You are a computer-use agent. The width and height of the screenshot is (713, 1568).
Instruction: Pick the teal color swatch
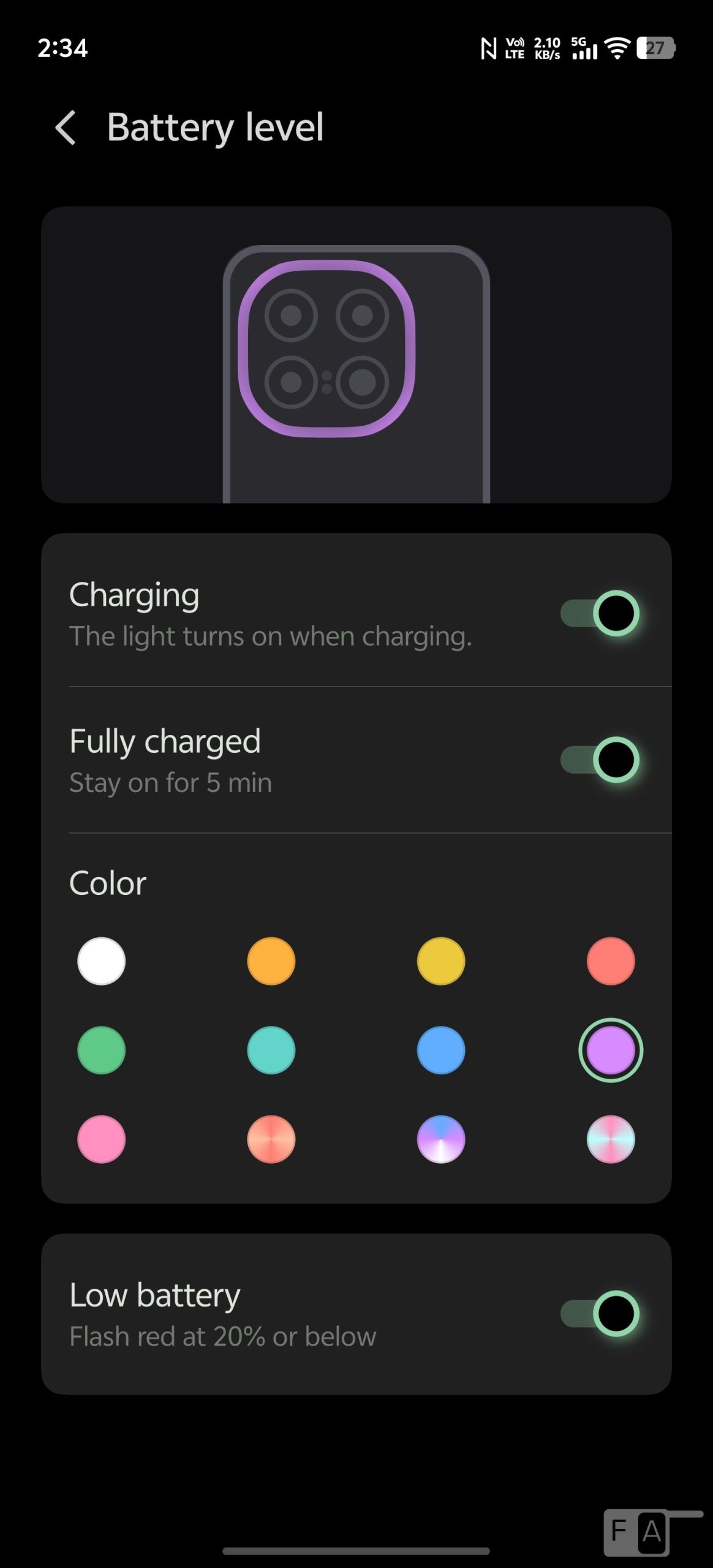pos(271,1050)
